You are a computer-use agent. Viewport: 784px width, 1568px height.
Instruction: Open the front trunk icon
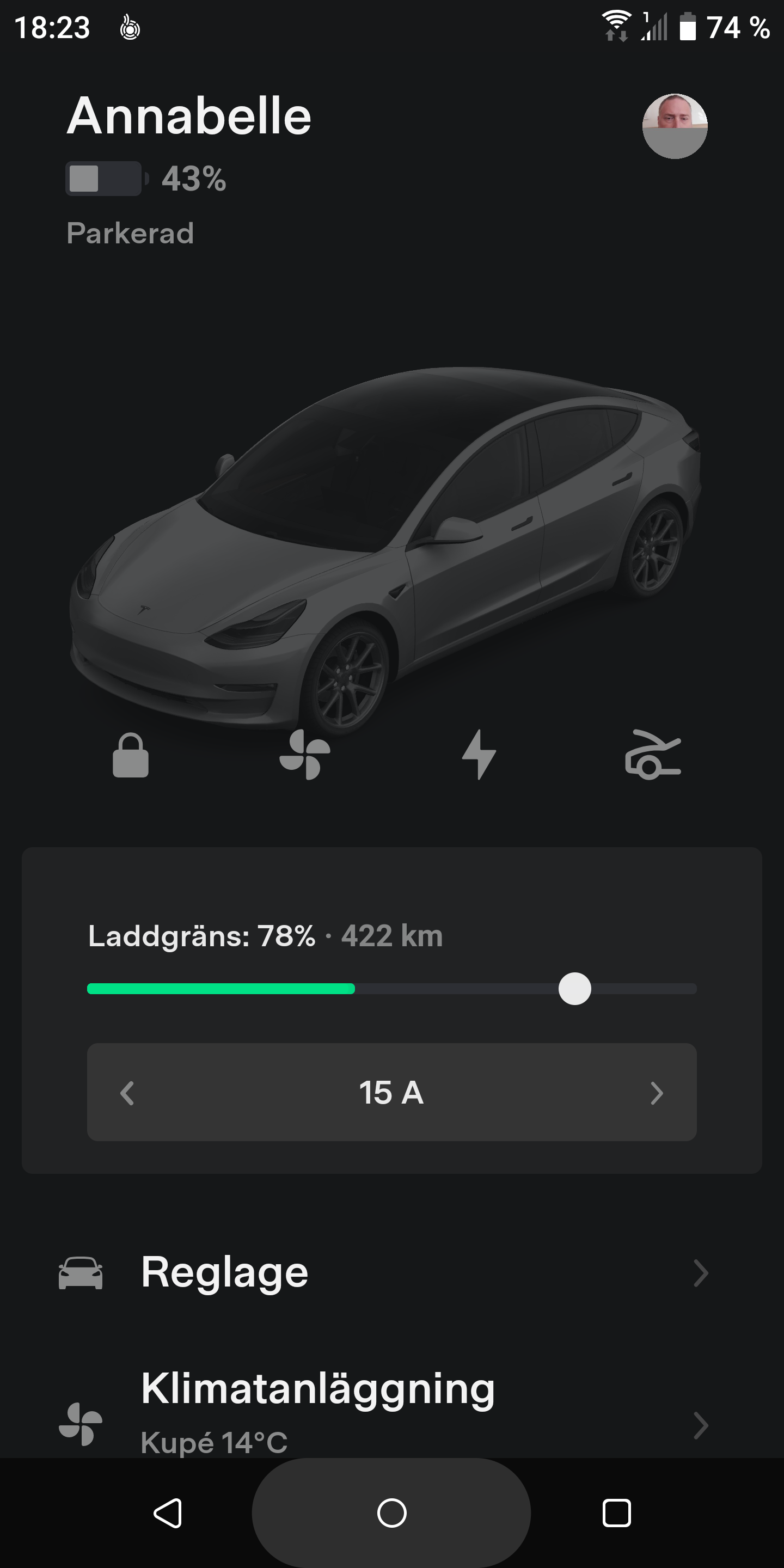pyautogui.click(x=653, y=755)
